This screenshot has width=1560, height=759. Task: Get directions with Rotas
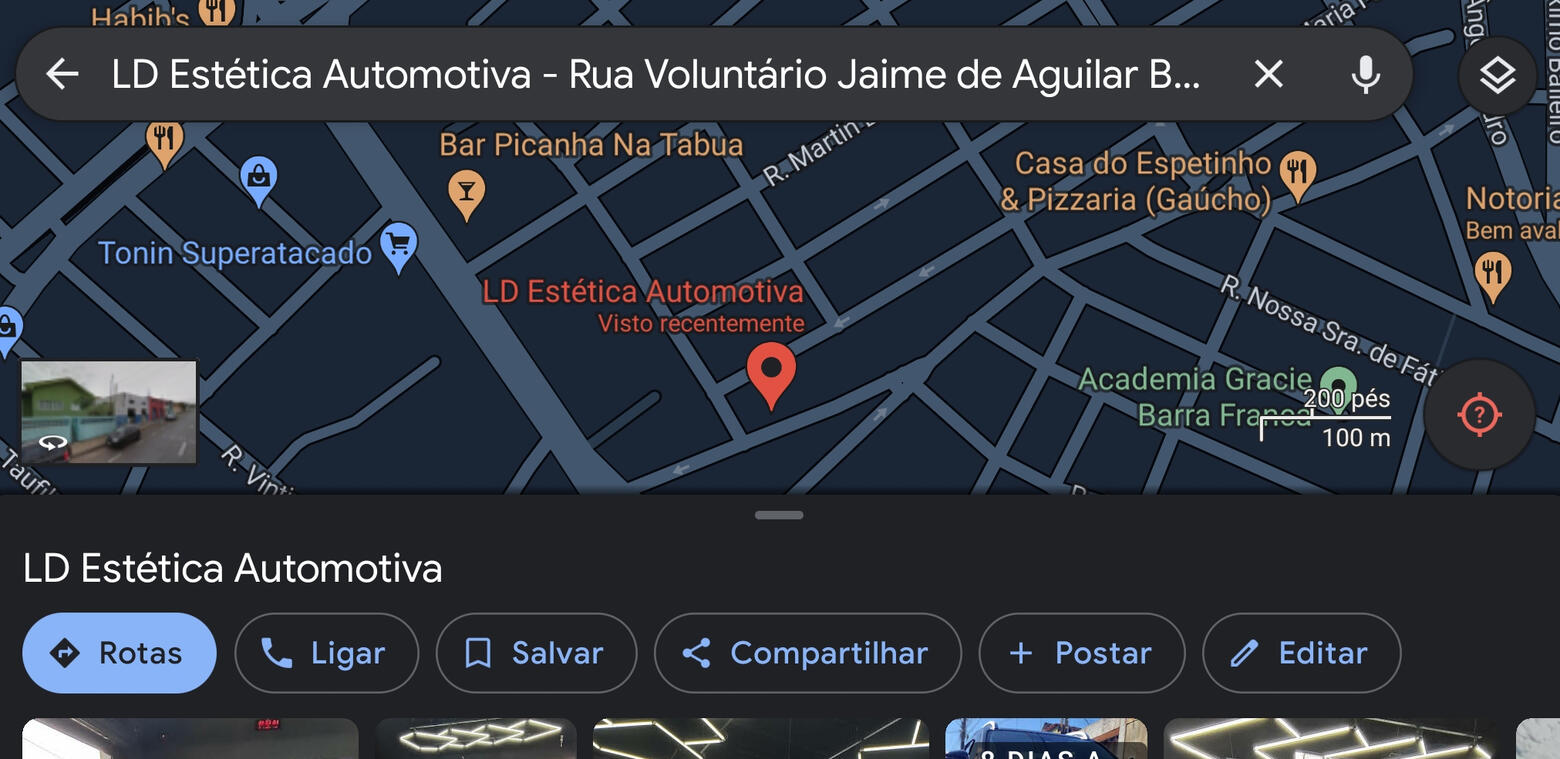pyautogui.click(x=119, y=653)
